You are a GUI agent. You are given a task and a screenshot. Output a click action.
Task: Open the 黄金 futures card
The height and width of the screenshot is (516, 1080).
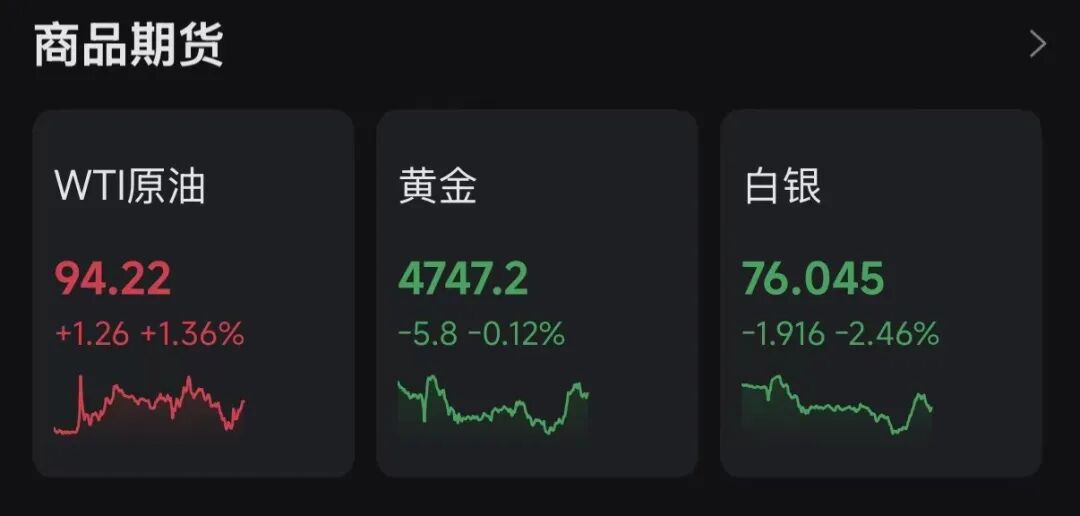click(537, 293)
